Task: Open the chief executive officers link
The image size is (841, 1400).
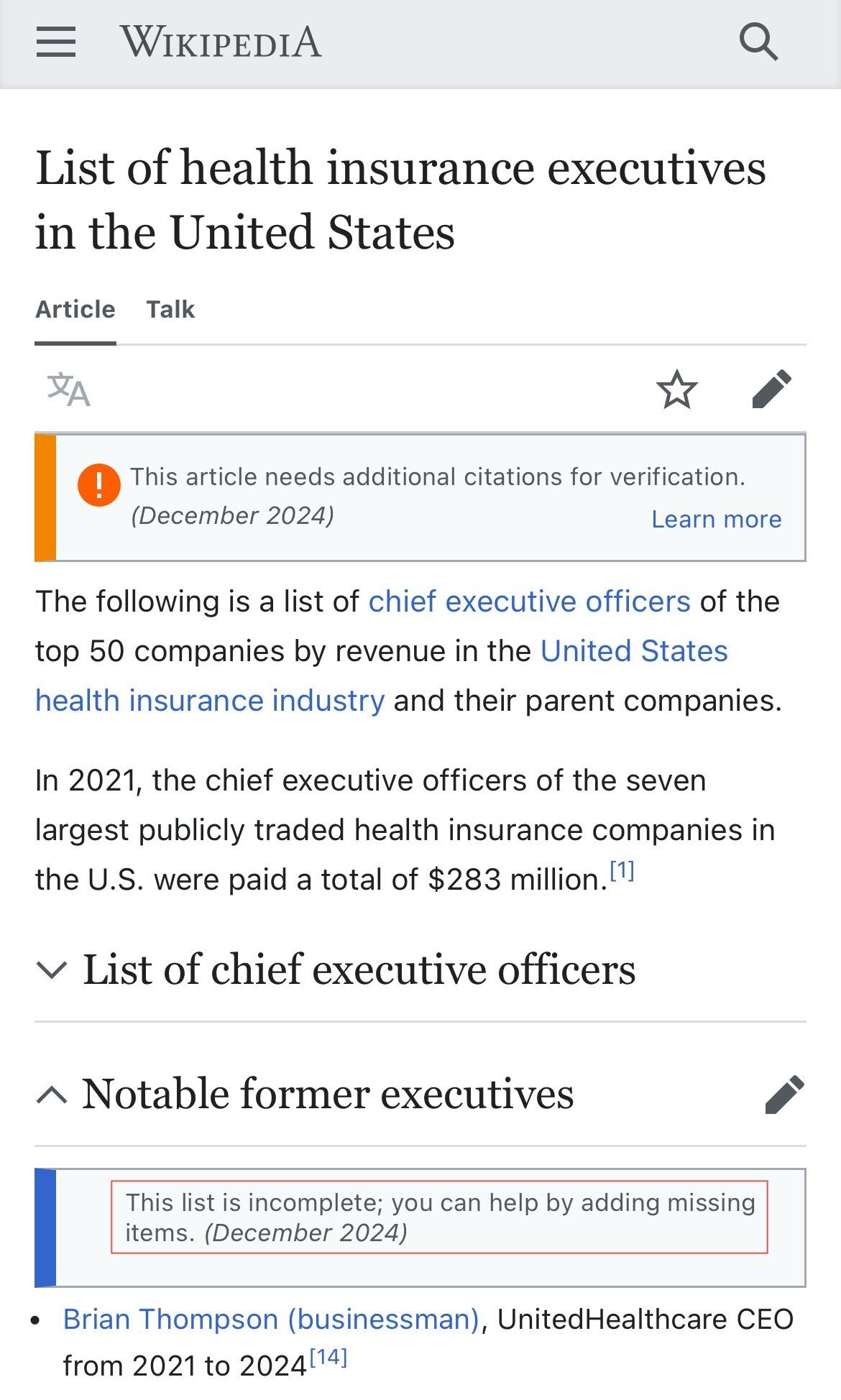Action: (x=529, y=602)
